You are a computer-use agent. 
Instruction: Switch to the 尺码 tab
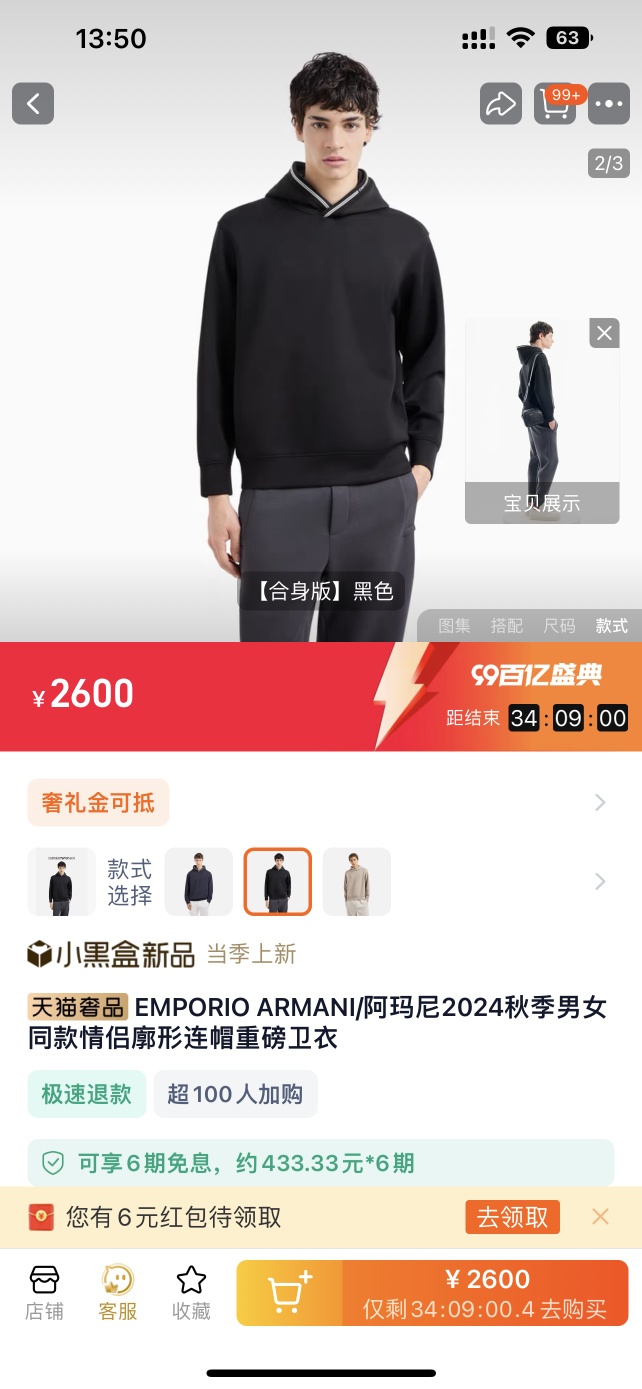559,626
